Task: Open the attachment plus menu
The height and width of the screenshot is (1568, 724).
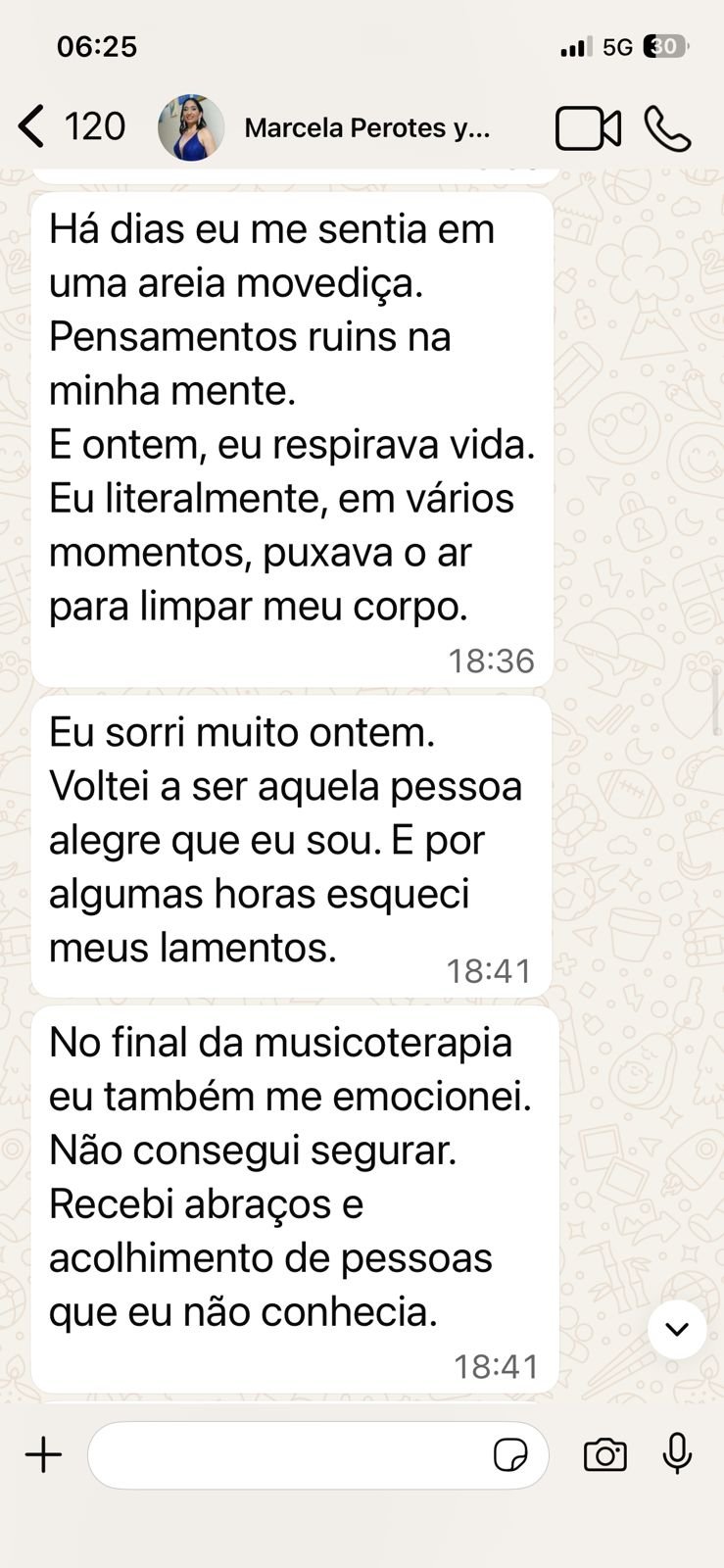Action: click(43, 1455)
